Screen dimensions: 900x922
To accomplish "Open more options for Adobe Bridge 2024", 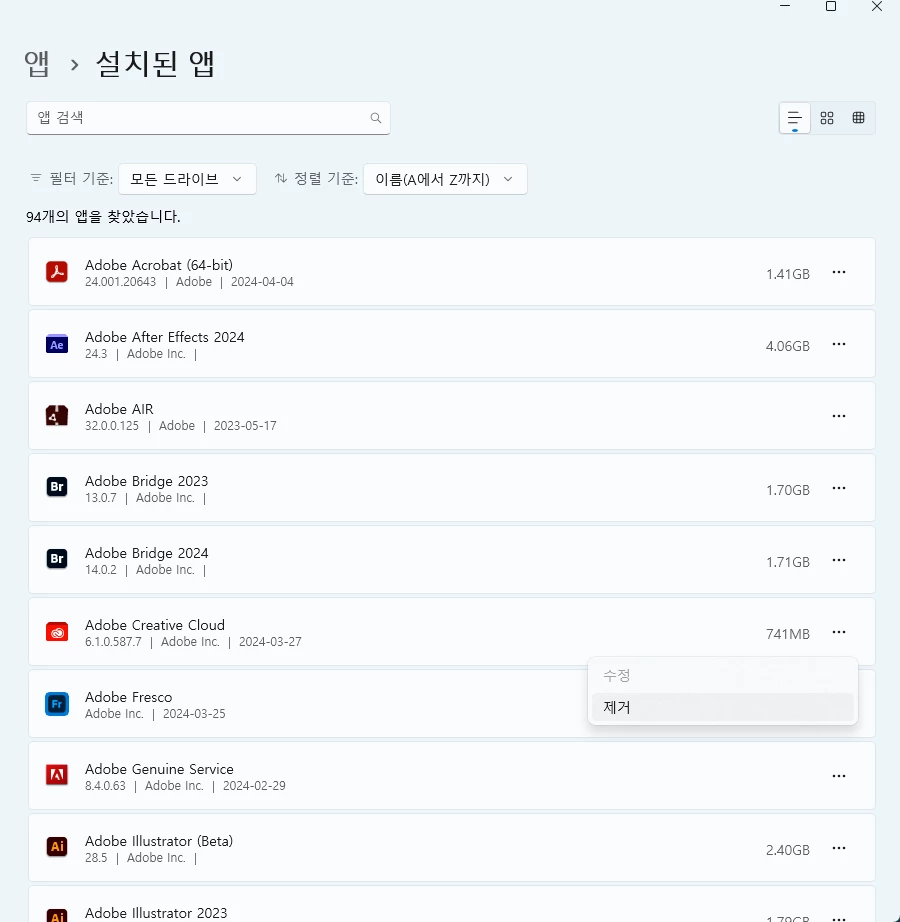I will coord(839,560).
